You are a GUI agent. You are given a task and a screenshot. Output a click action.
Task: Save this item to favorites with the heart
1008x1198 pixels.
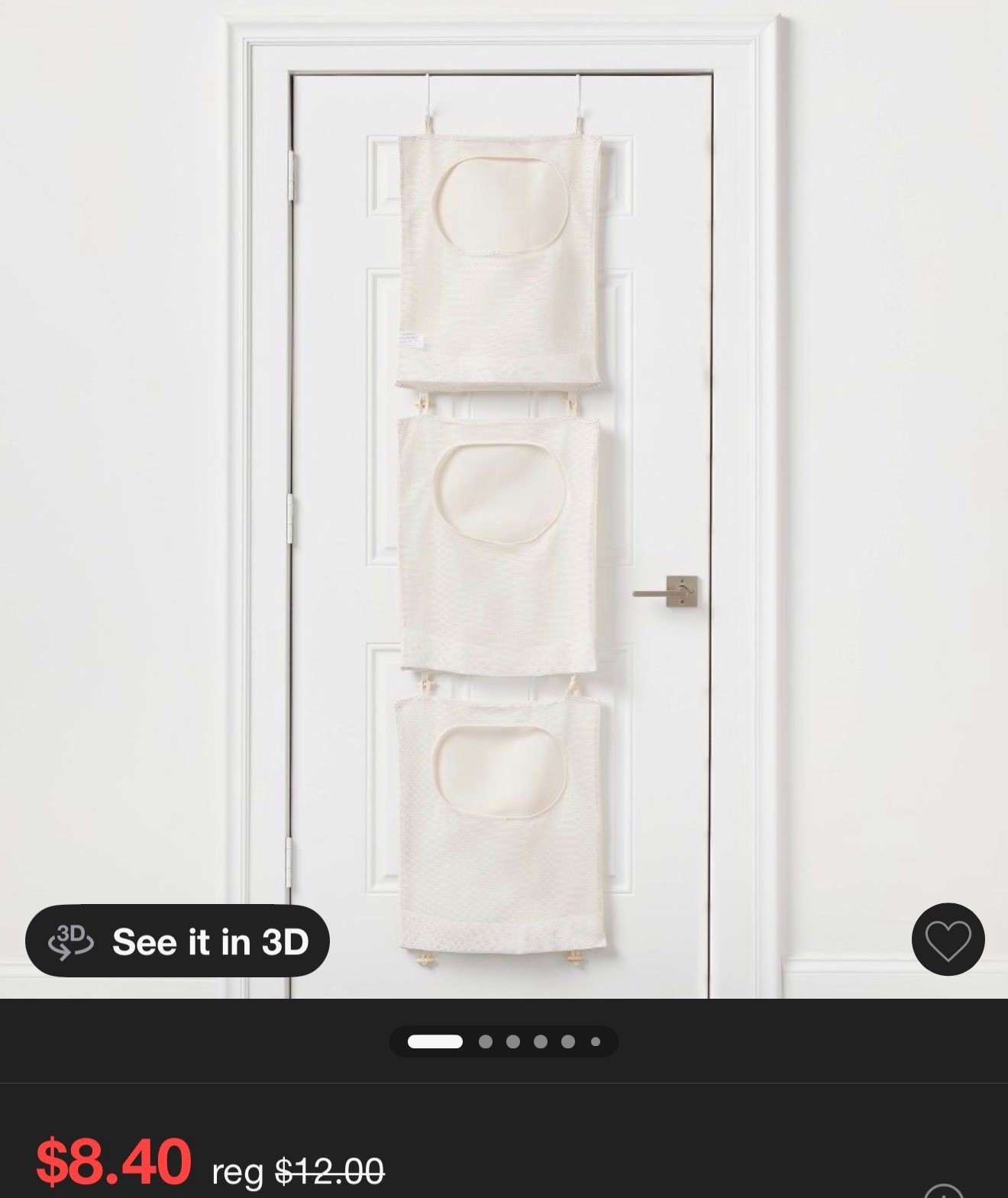coord(948,939)
